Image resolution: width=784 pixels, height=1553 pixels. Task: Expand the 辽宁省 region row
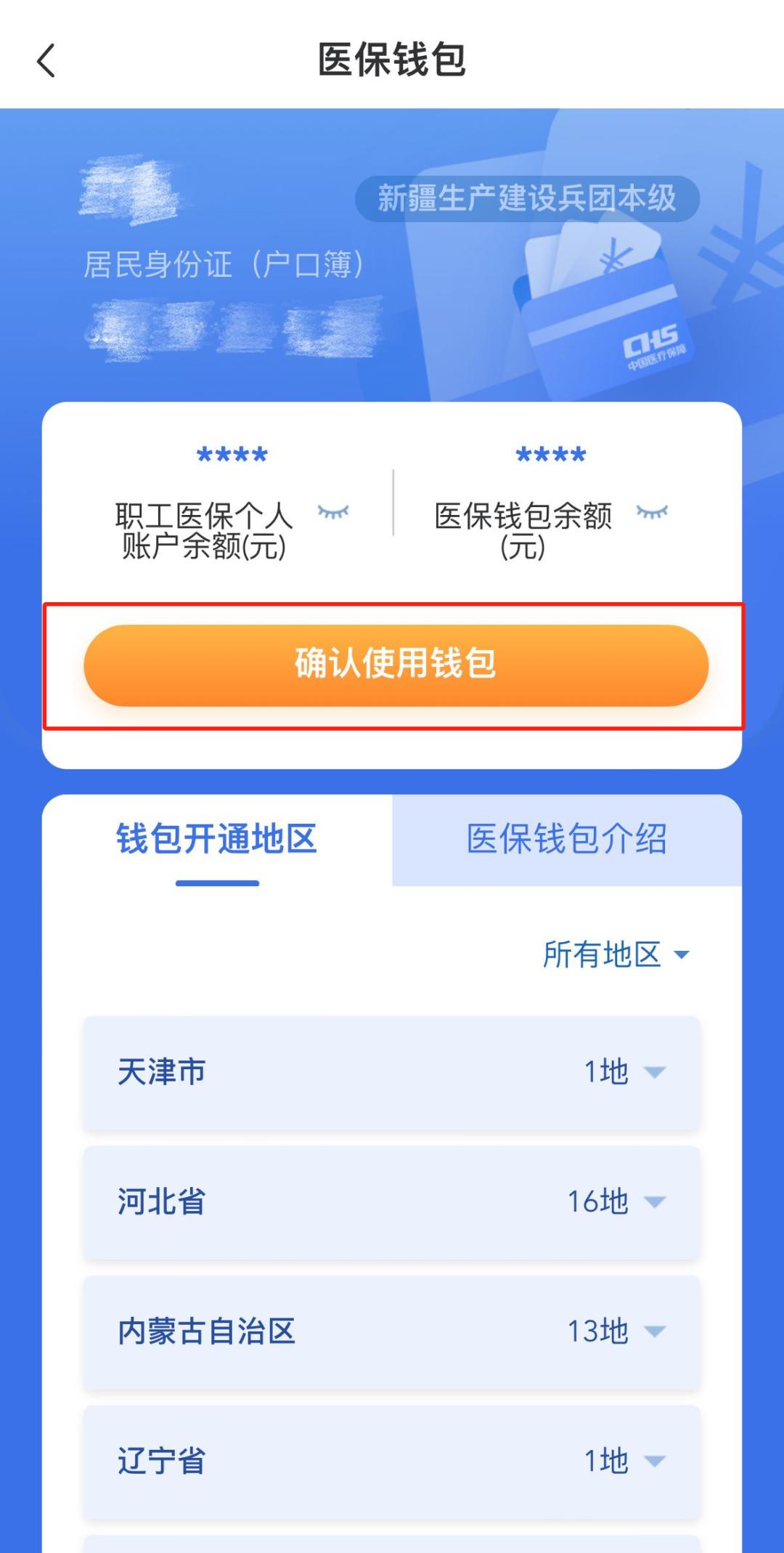[x=392, y=1461]
